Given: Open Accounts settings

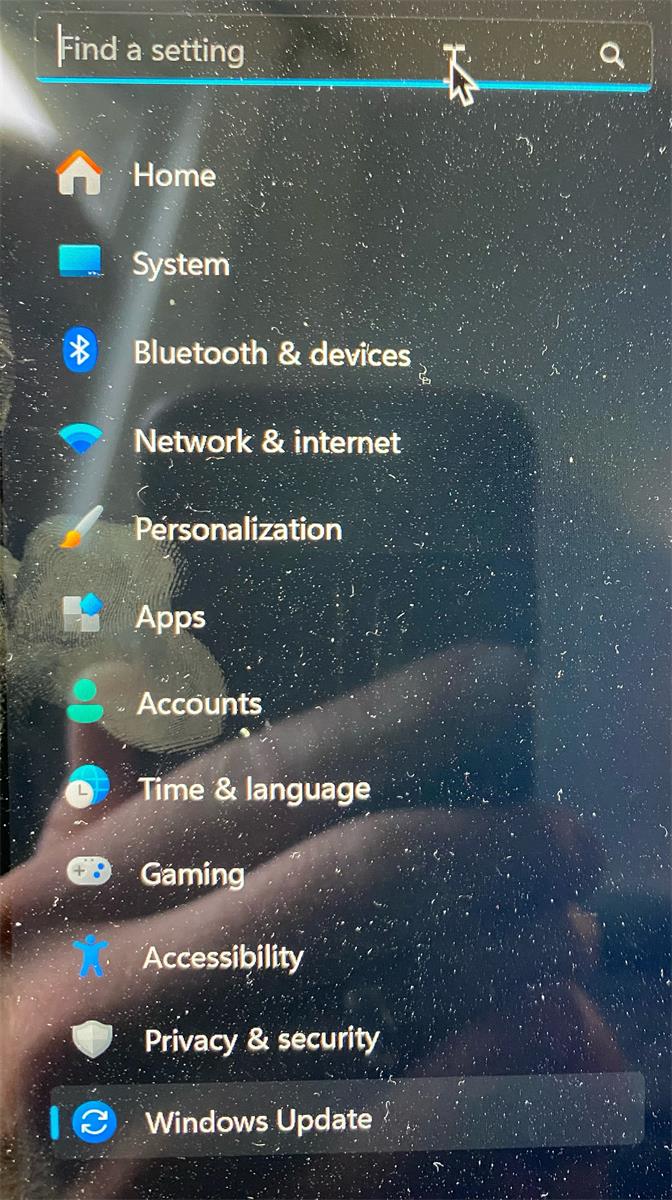Looking at the screenshot, I should 199,704.
